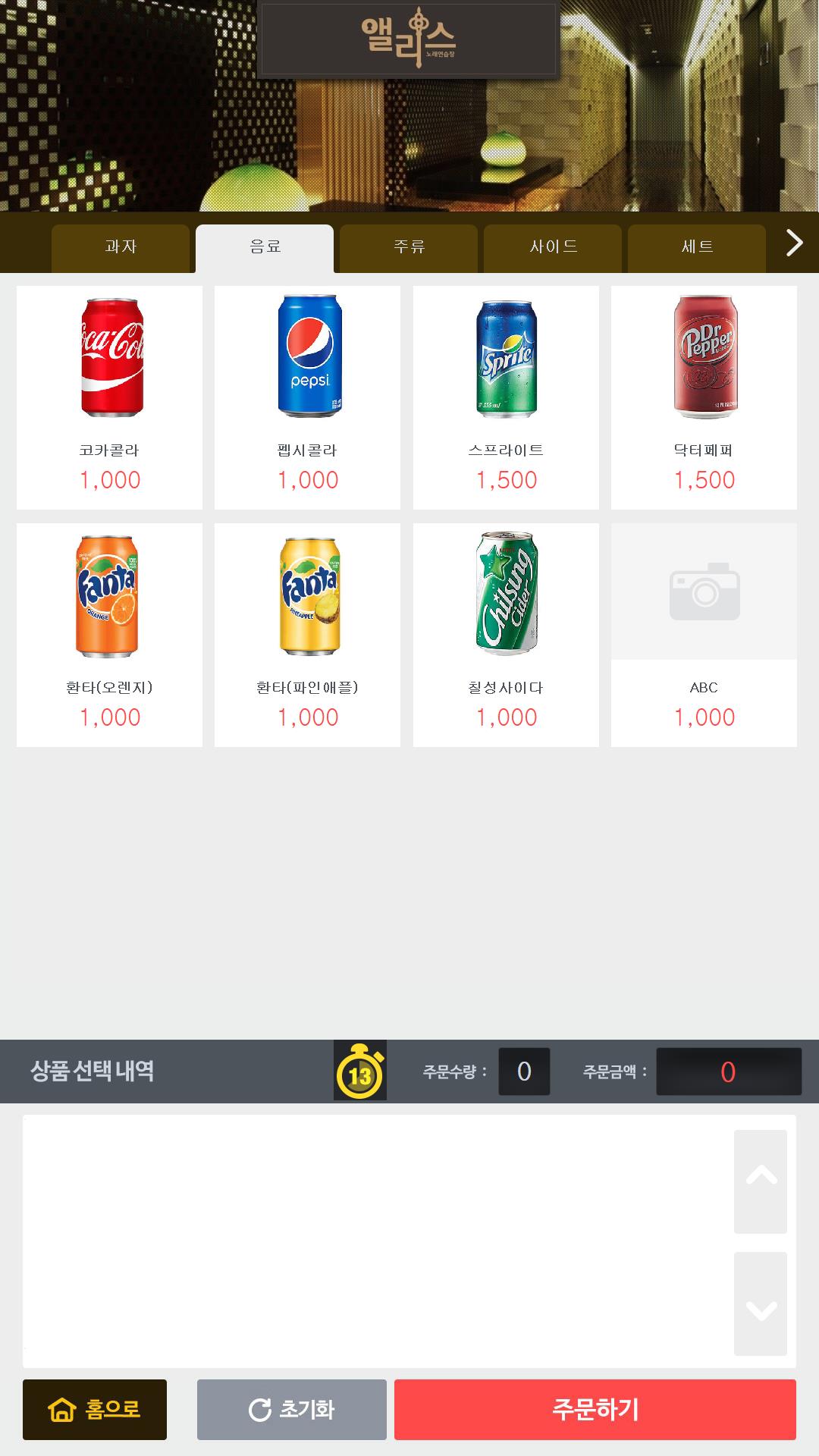This screenshot has height=1456, width=819.
Task: Switch to the 사이드 tab
Action: 551,247
